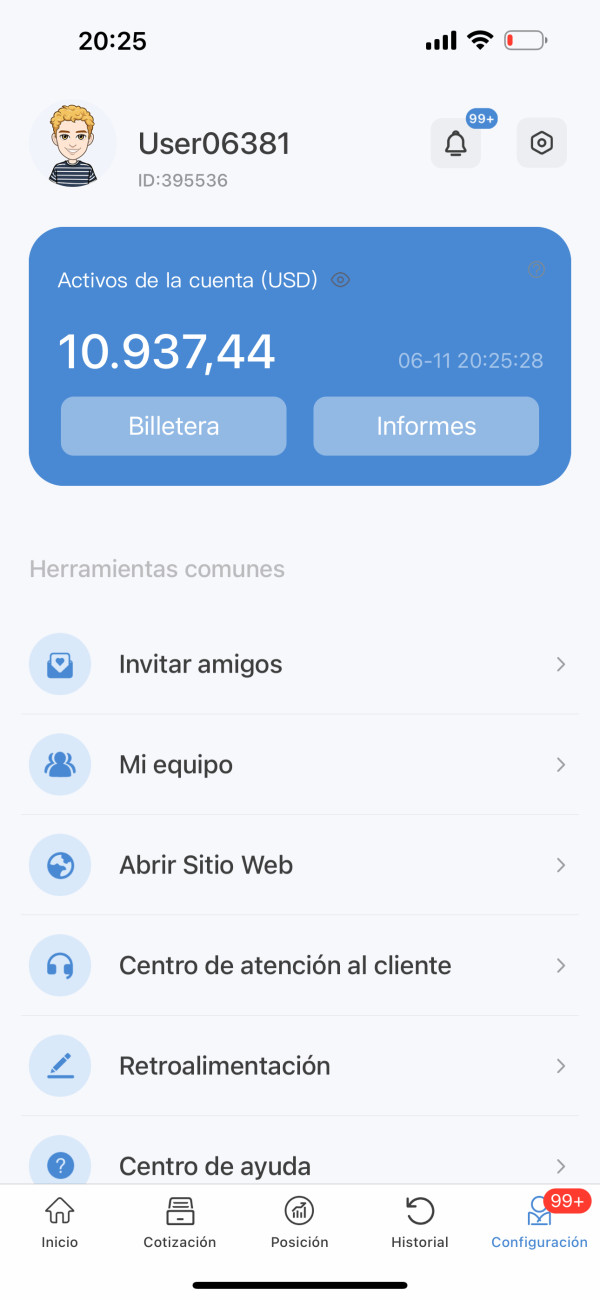The width and height of the screenshot is (600, 1300).
Task: Open Invitar amigos
Action: click(300, 664)
